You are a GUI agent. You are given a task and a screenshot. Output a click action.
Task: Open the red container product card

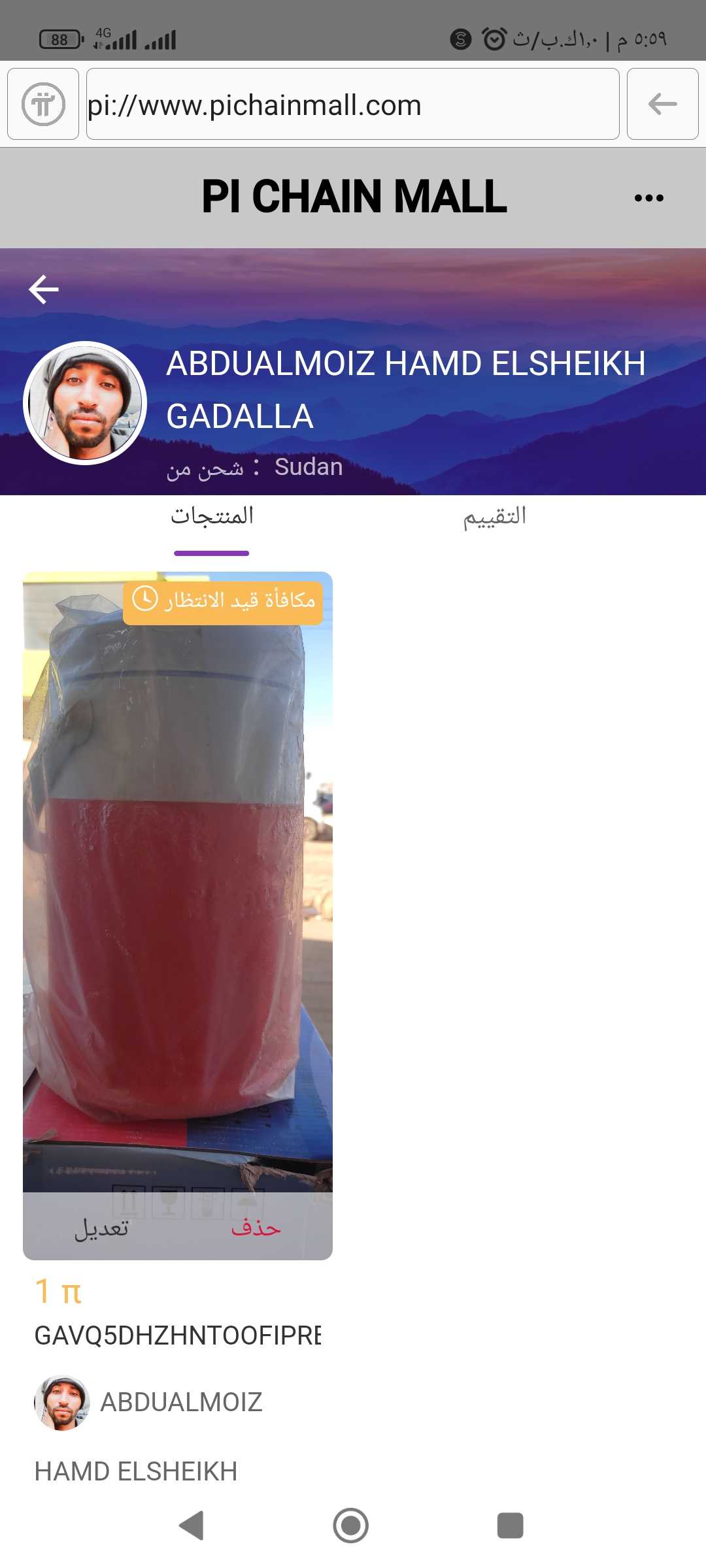point(177,882)
